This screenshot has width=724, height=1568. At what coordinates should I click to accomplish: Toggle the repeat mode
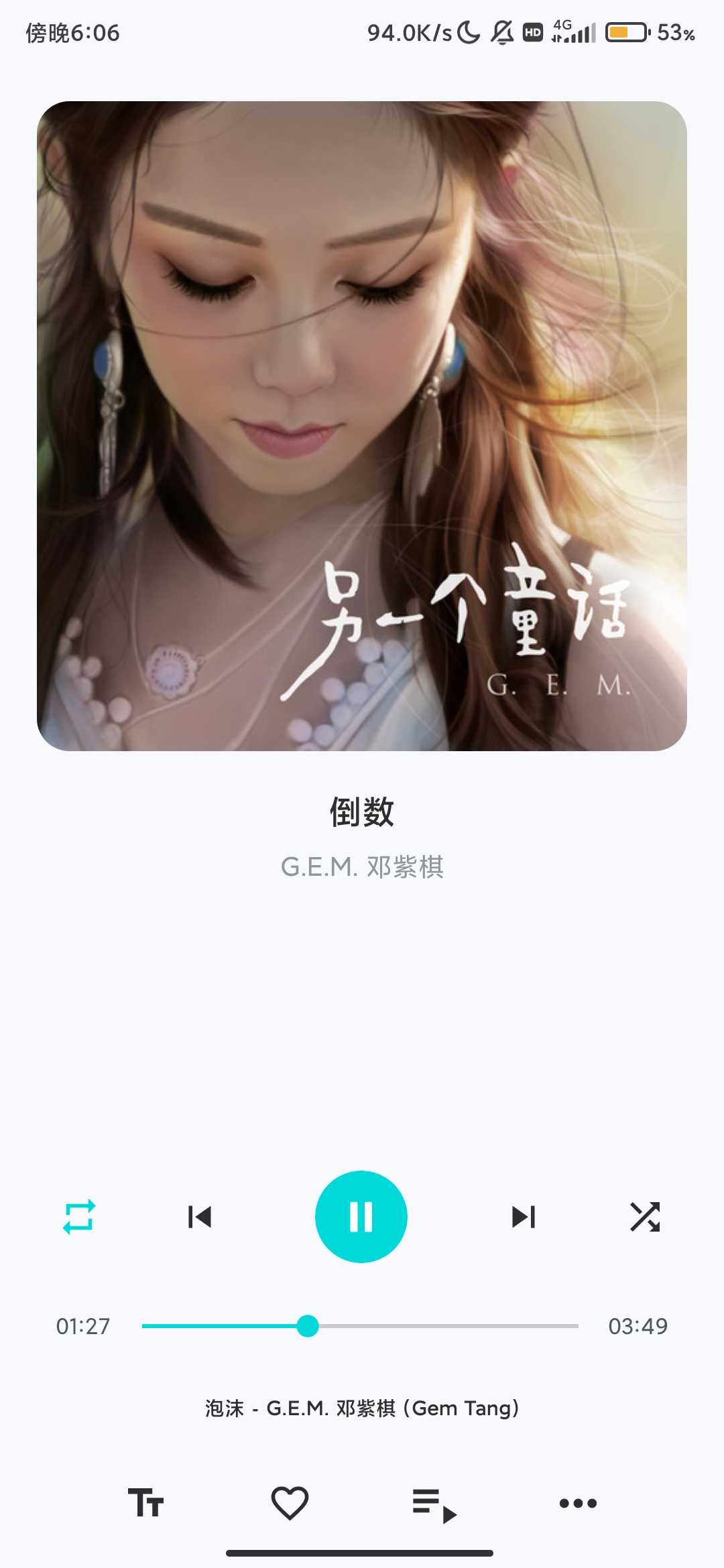[x=79, y=1217]
